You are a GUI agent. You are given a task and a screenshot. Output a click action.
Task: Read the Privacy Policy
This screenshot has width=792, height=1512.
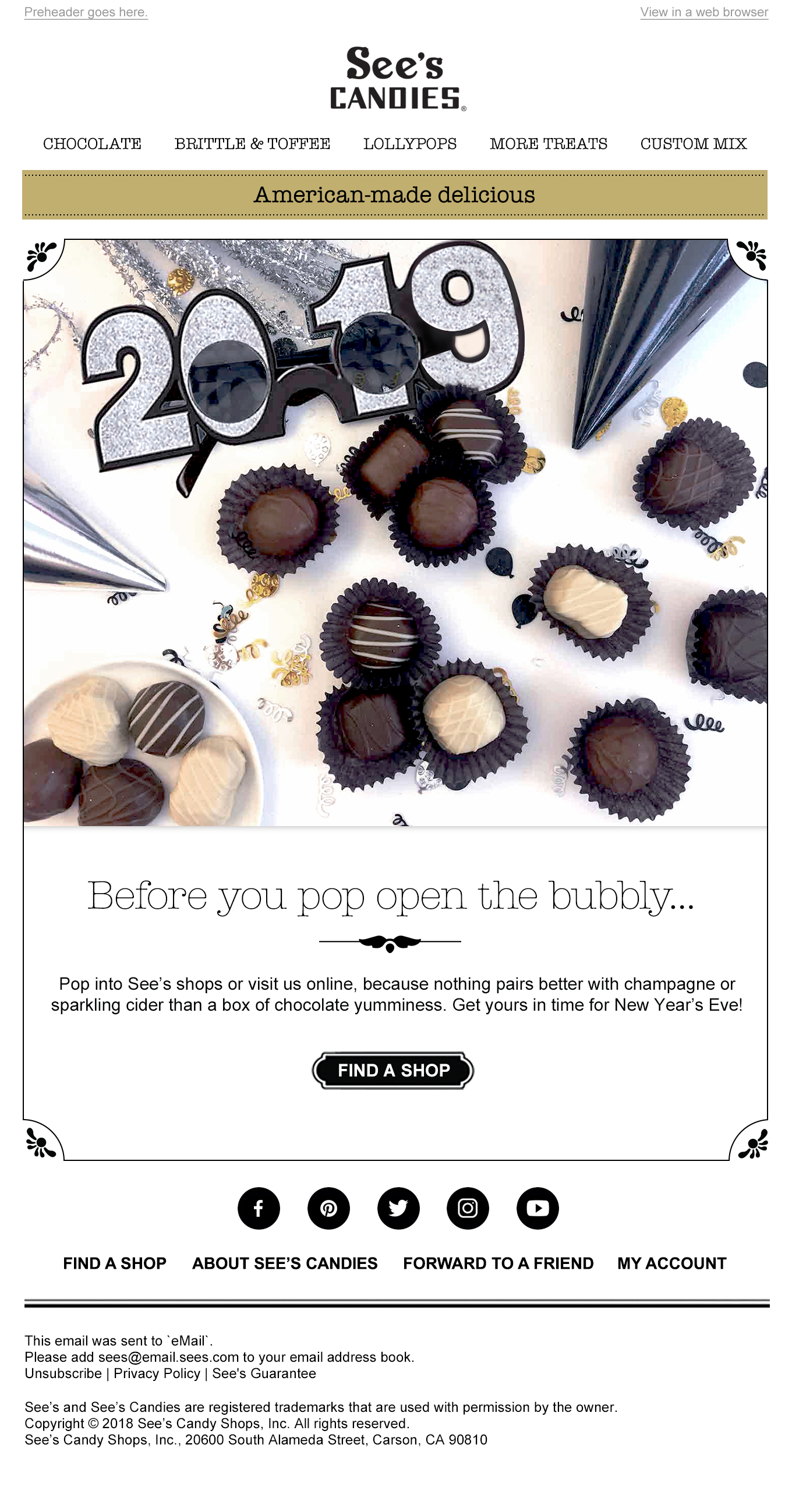point(157,1373)
